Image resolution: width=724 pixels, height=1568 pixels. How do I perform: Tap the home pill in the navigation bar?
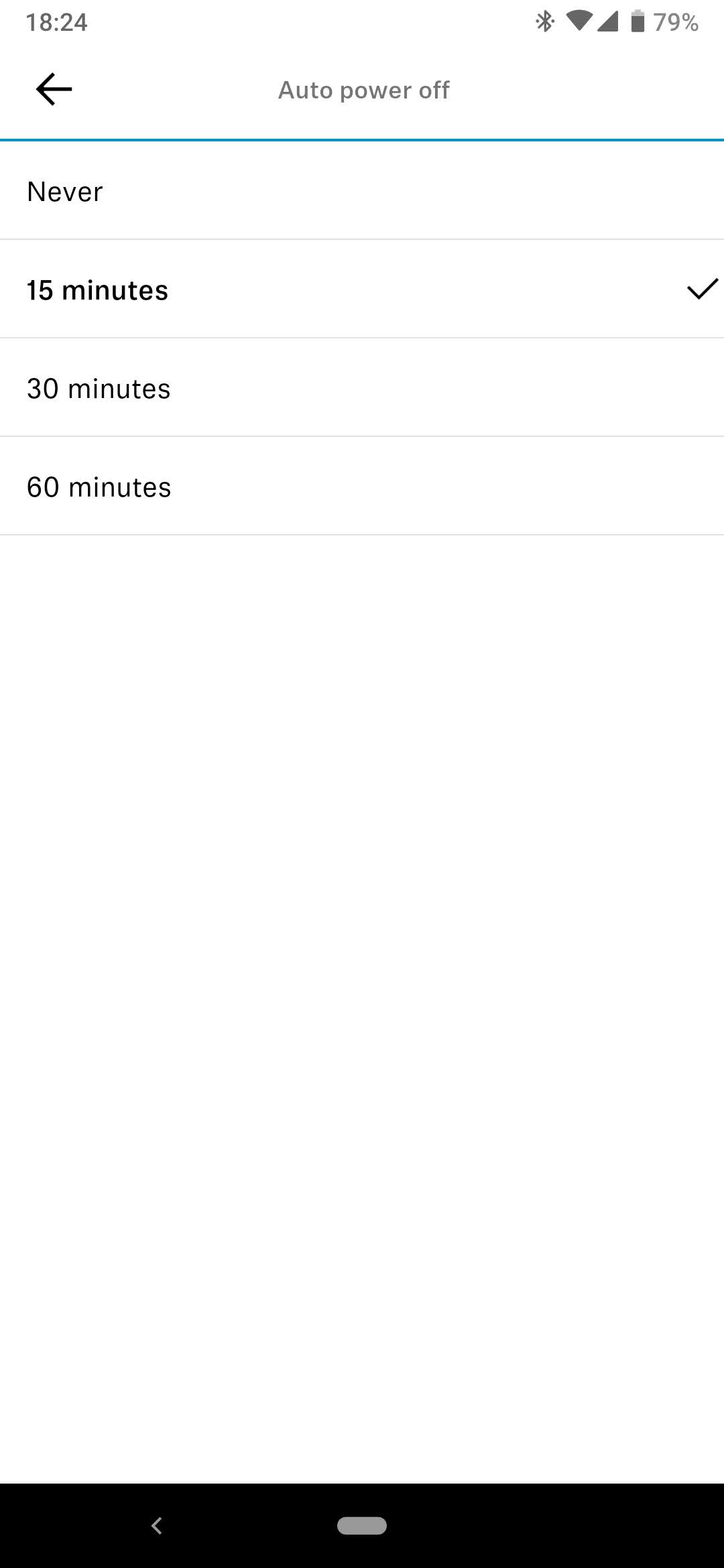(x=362, y=1526)
